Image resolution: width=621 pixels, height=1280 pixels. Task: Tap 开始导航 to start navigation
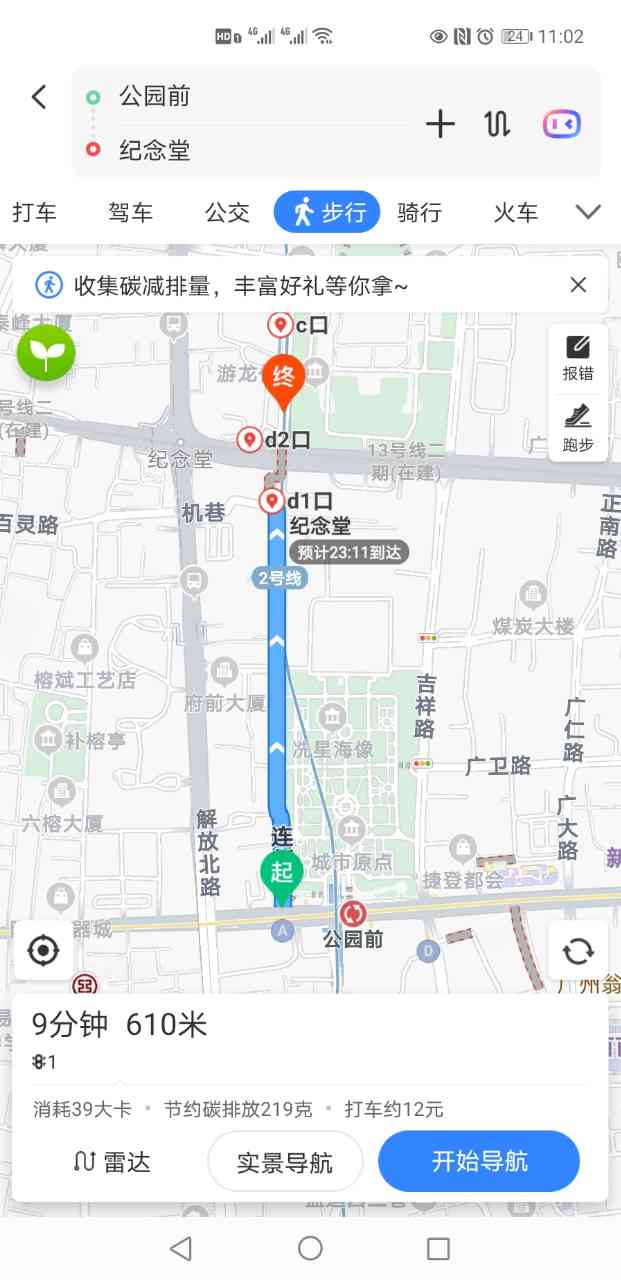tap(479, 1162)
